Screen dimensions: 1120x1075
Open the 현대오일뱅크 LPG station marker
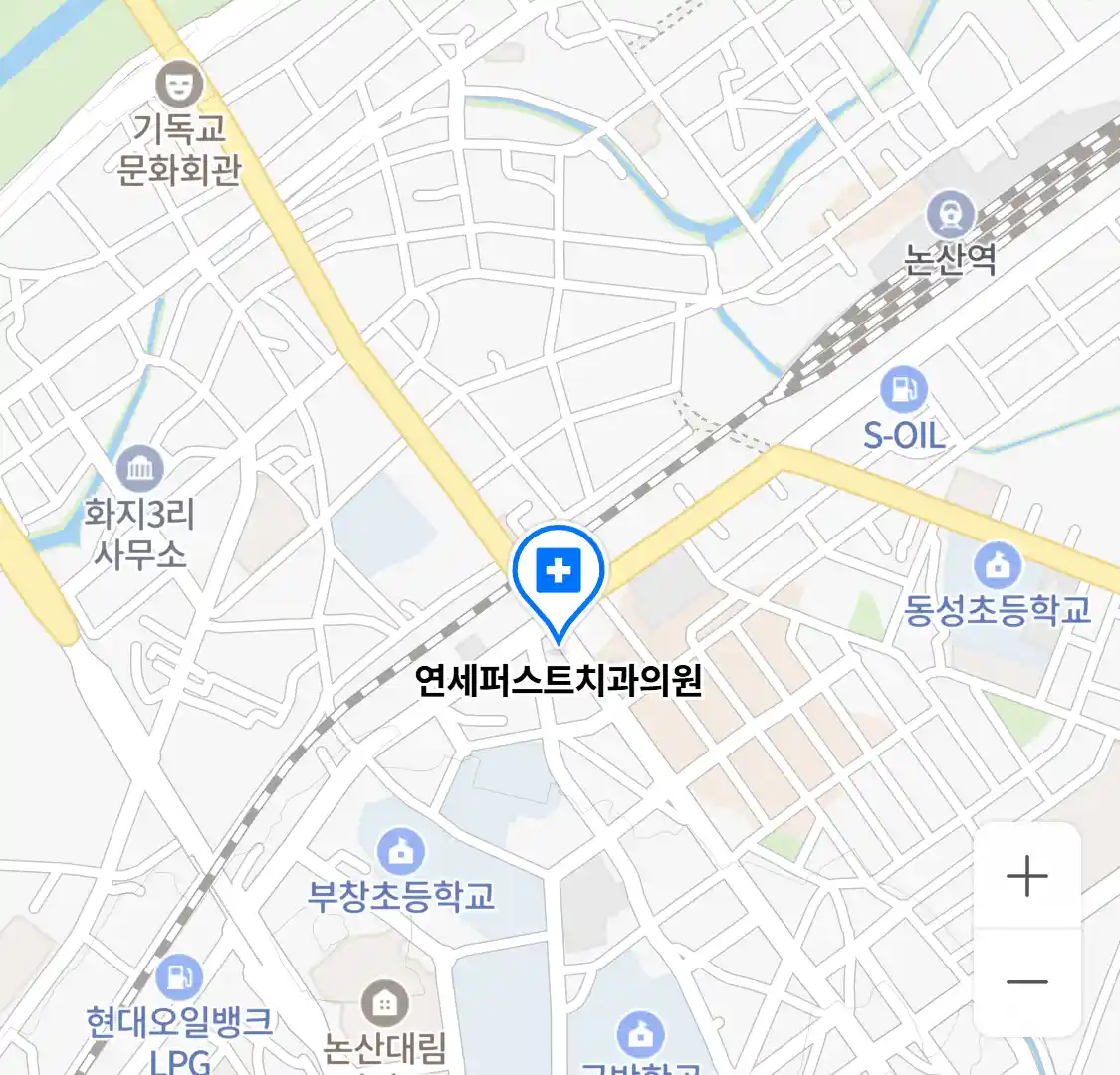click(179, 978)
